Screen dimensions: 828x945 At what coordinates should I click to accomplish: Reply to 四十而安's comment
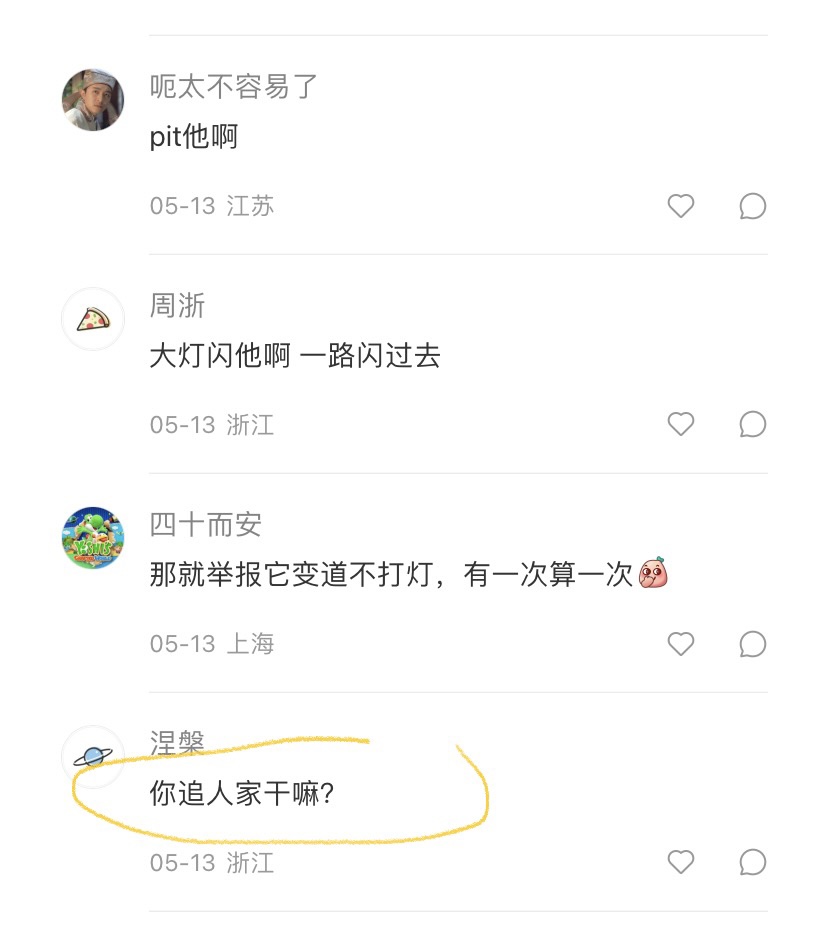(752, 644)
